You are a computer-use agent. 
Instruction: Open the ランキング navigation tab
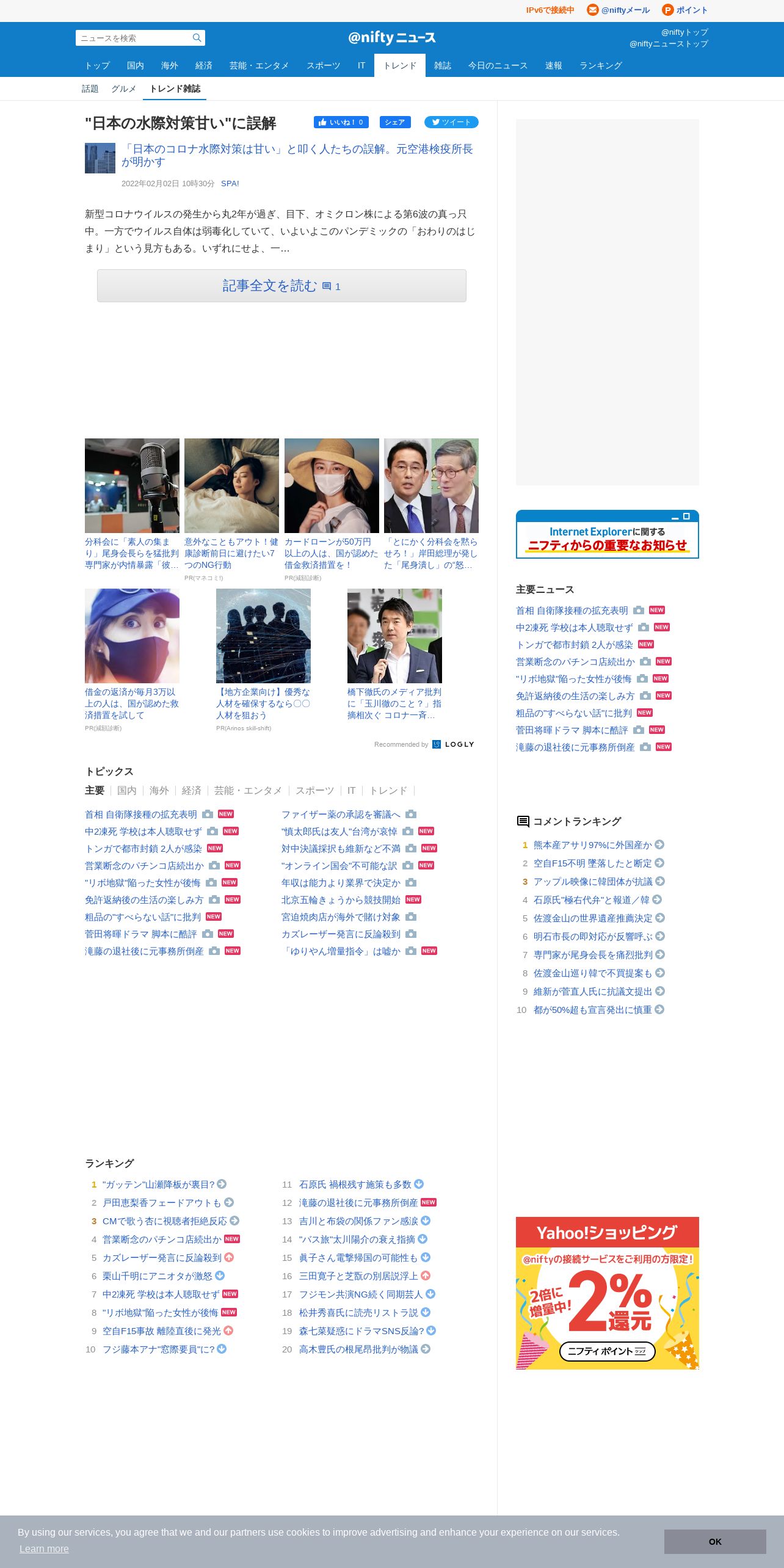pyautogui.click(x=601, y=65)
